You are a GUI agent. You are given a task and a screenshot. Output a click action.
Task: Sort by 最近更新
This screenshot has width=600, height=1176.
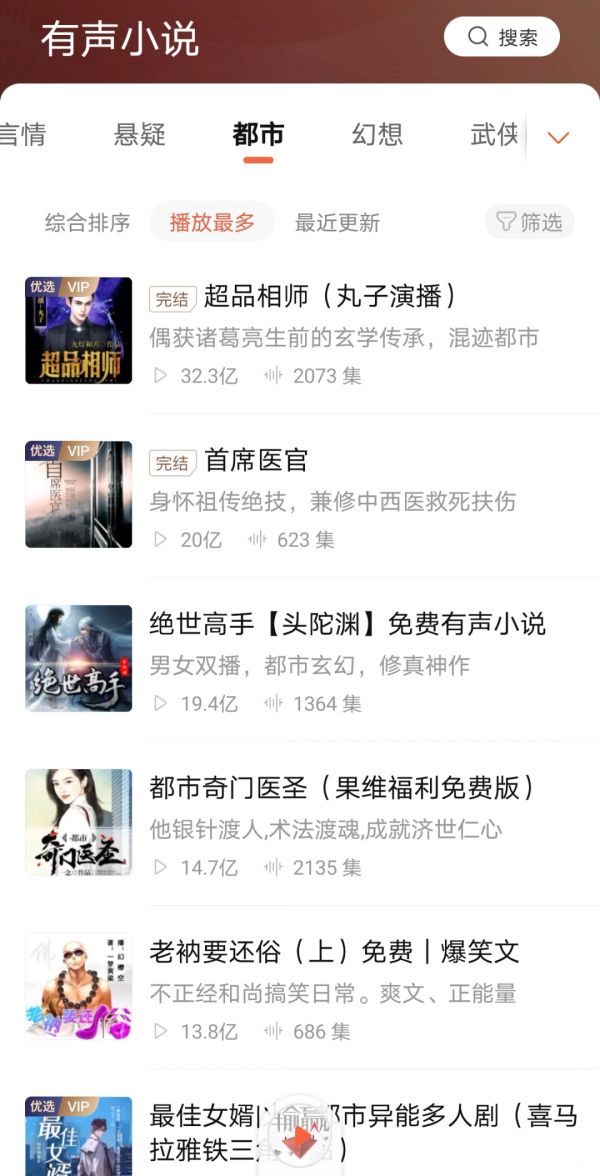pos(337,222)
